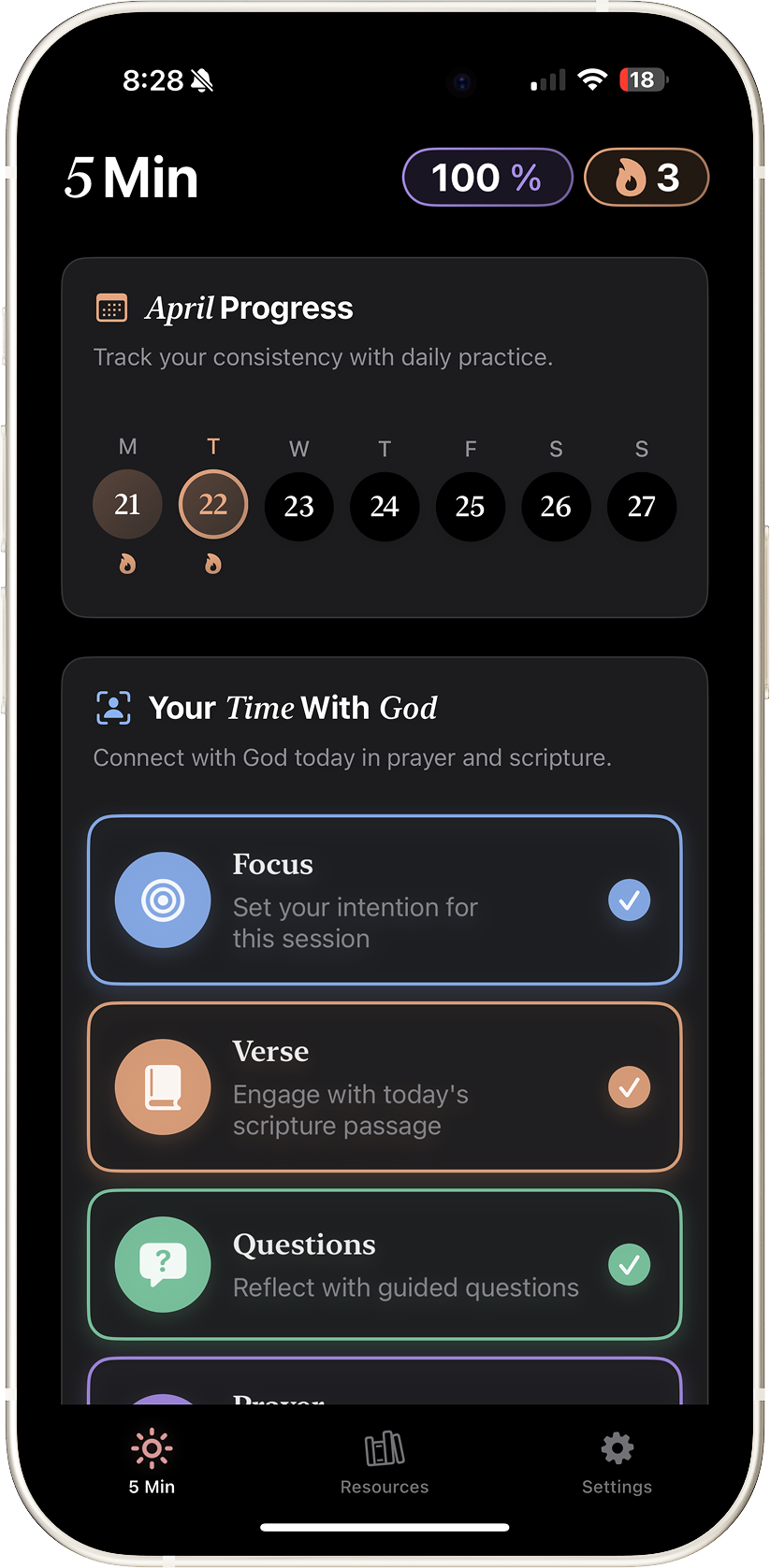Switch to the Settings tab

point(617,1461)
